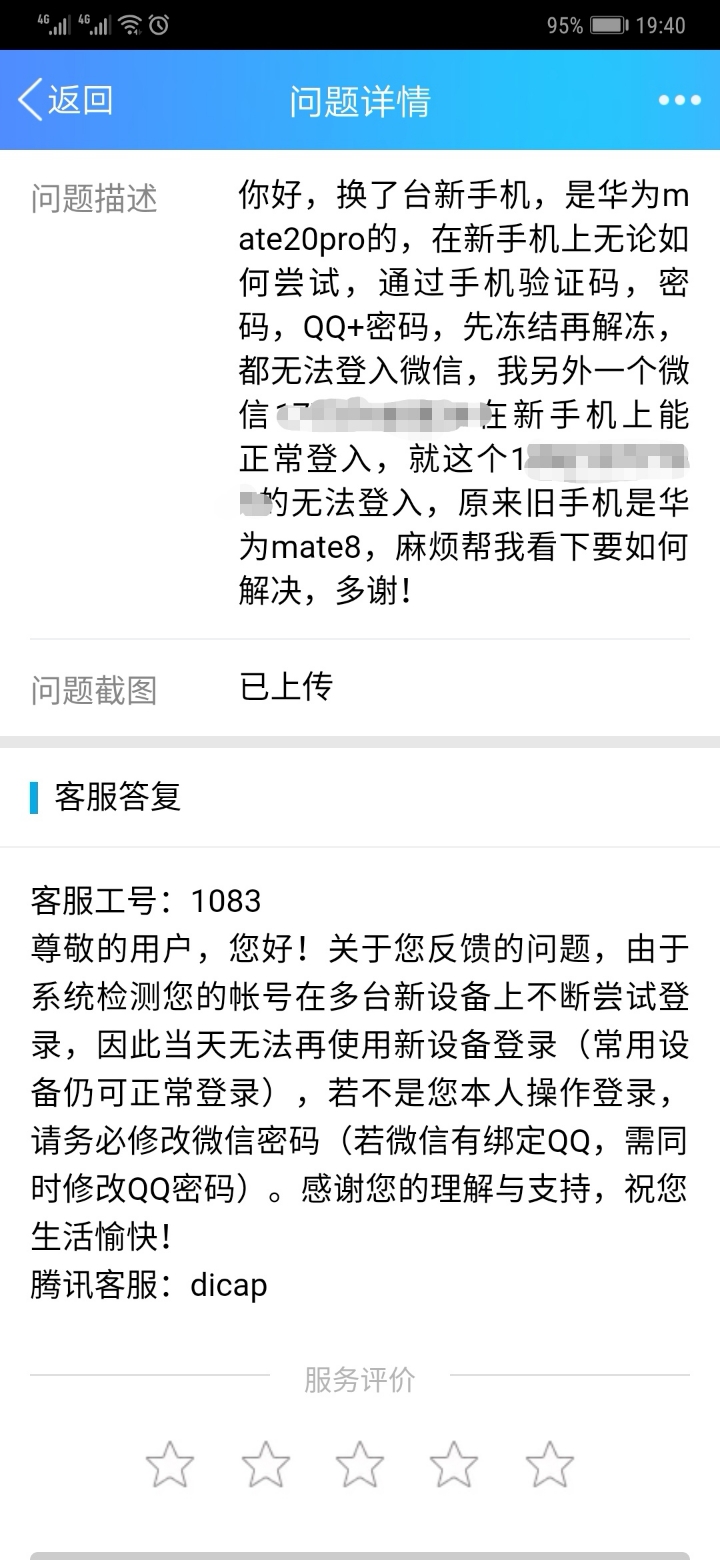Rate the service one star
This screenshot has height=1560, width=720.
169,1465
